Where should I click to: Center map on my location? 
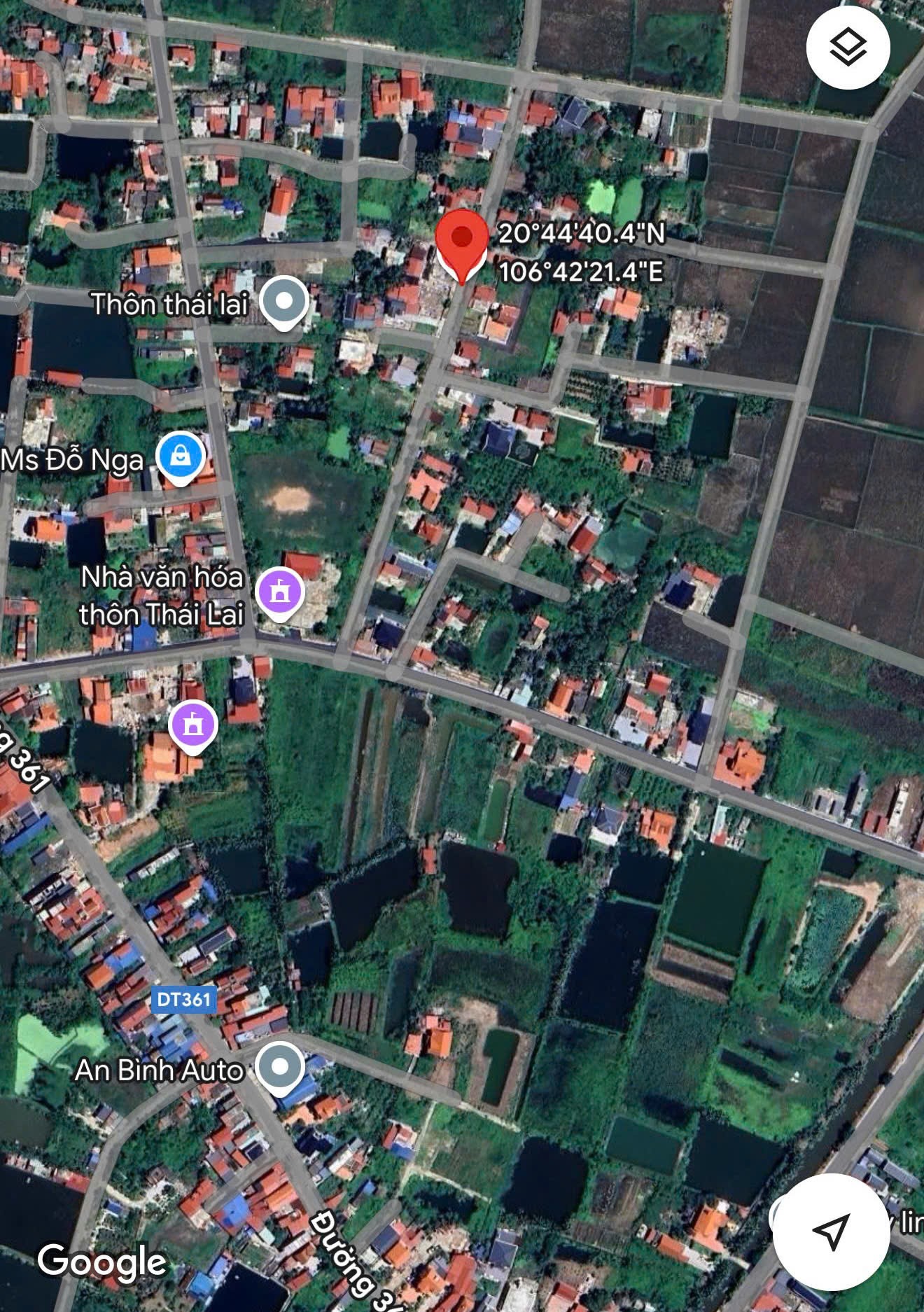(831, 1231)
